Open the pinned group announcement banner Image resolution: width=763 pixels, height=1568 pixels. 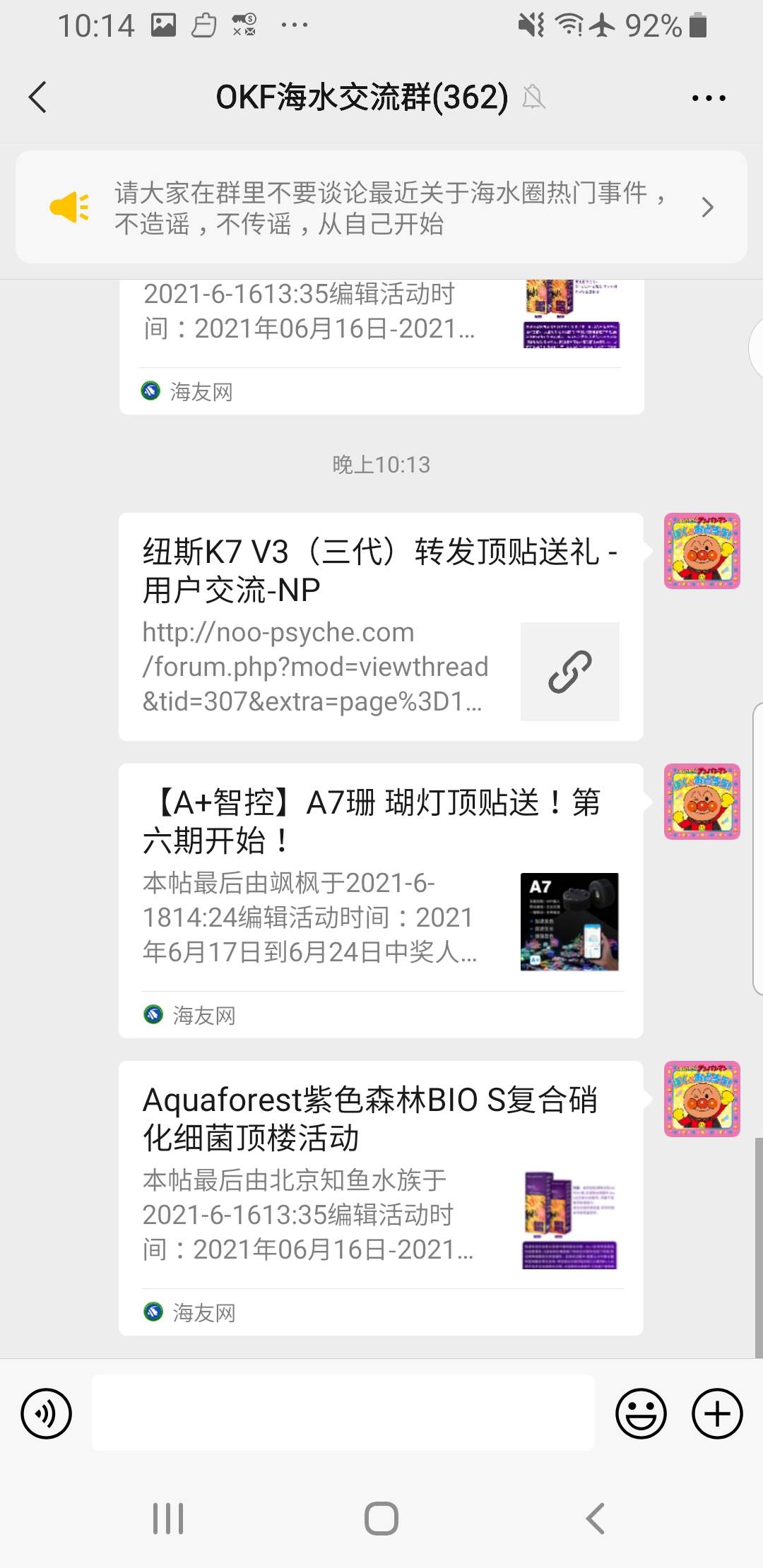(x=381, y=208)
